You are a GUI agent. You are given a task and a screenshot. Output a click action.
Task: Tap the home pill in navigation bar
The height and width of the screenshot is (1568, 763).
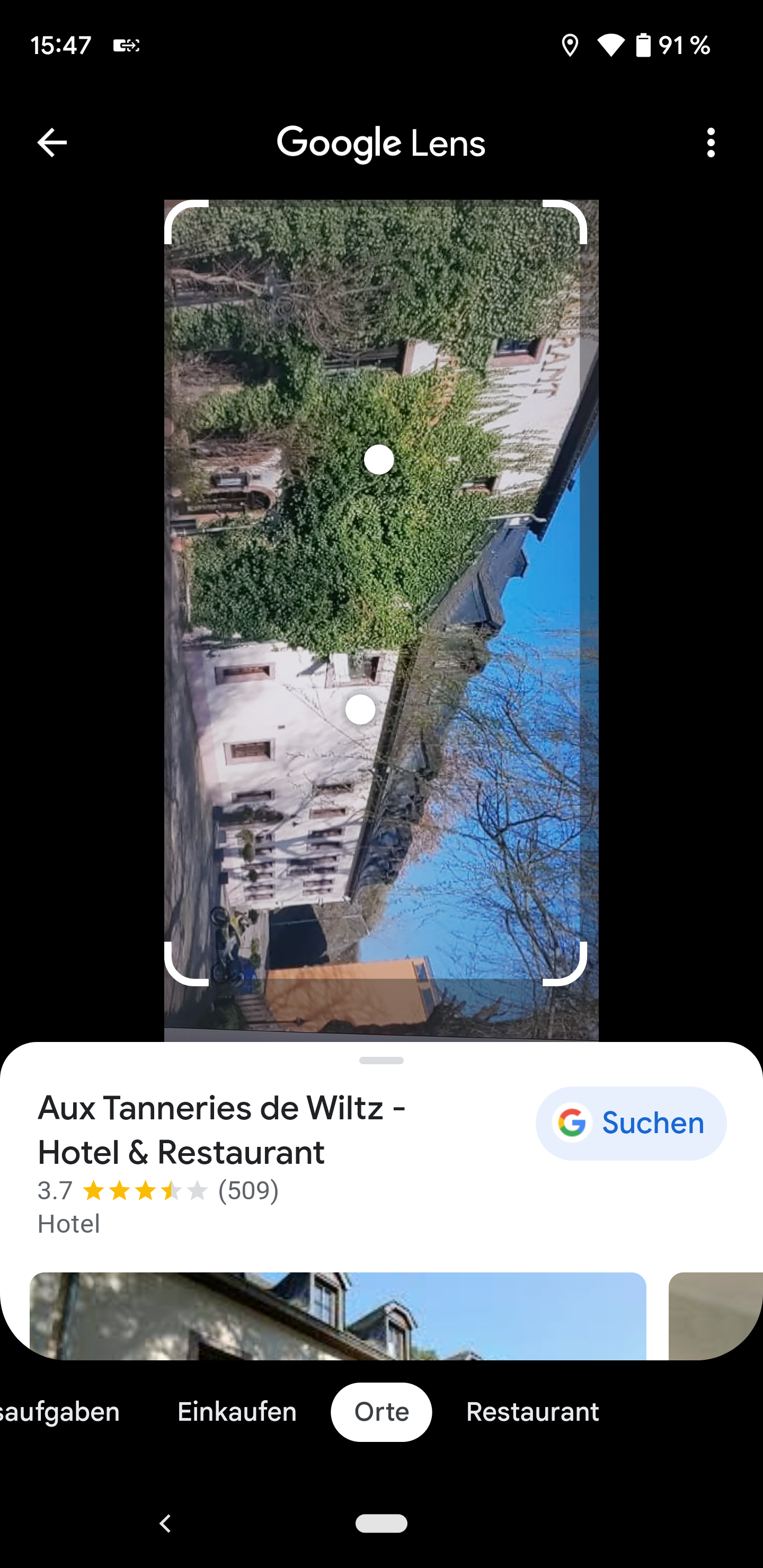(381, 1523)
